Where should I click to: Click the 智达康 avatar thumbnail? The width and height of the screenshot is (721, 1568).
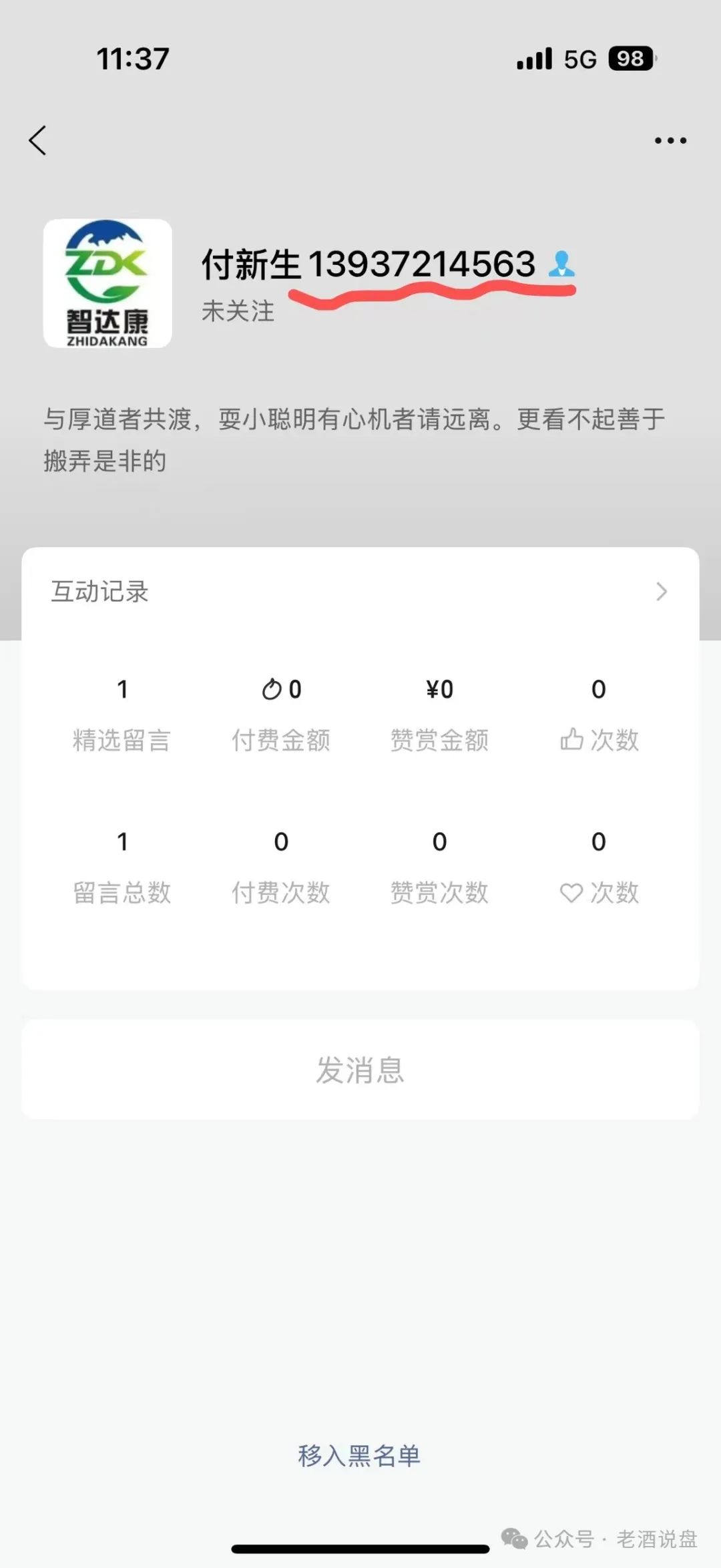tap(107, 284)
